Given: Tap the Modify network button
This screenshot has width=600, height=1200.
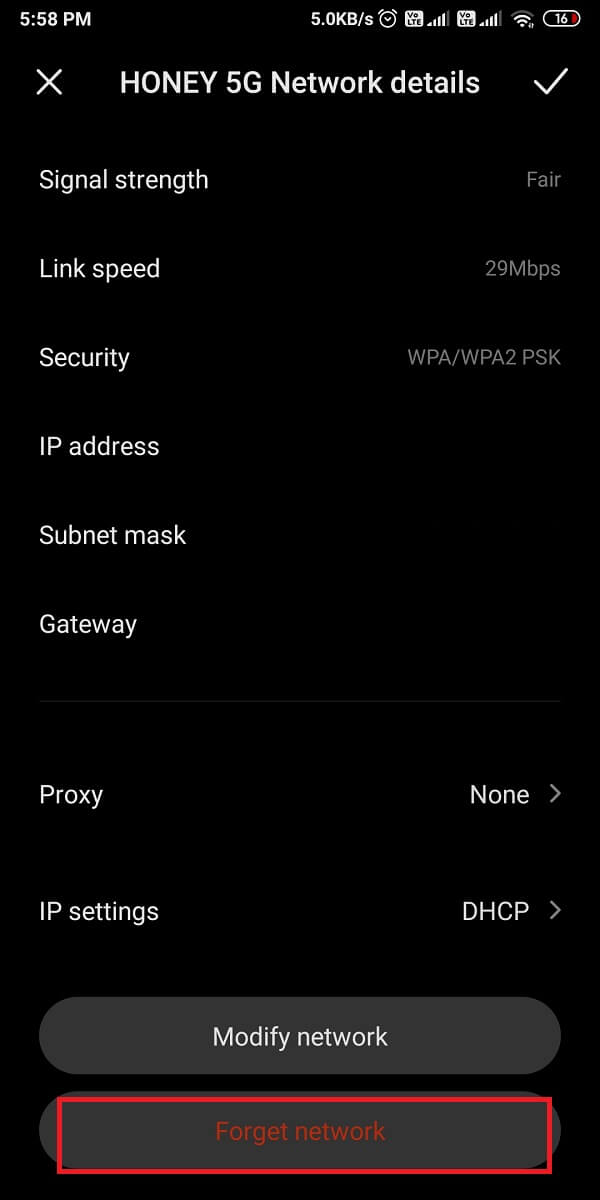Looking at the screenshot, I should [300, 1036].
